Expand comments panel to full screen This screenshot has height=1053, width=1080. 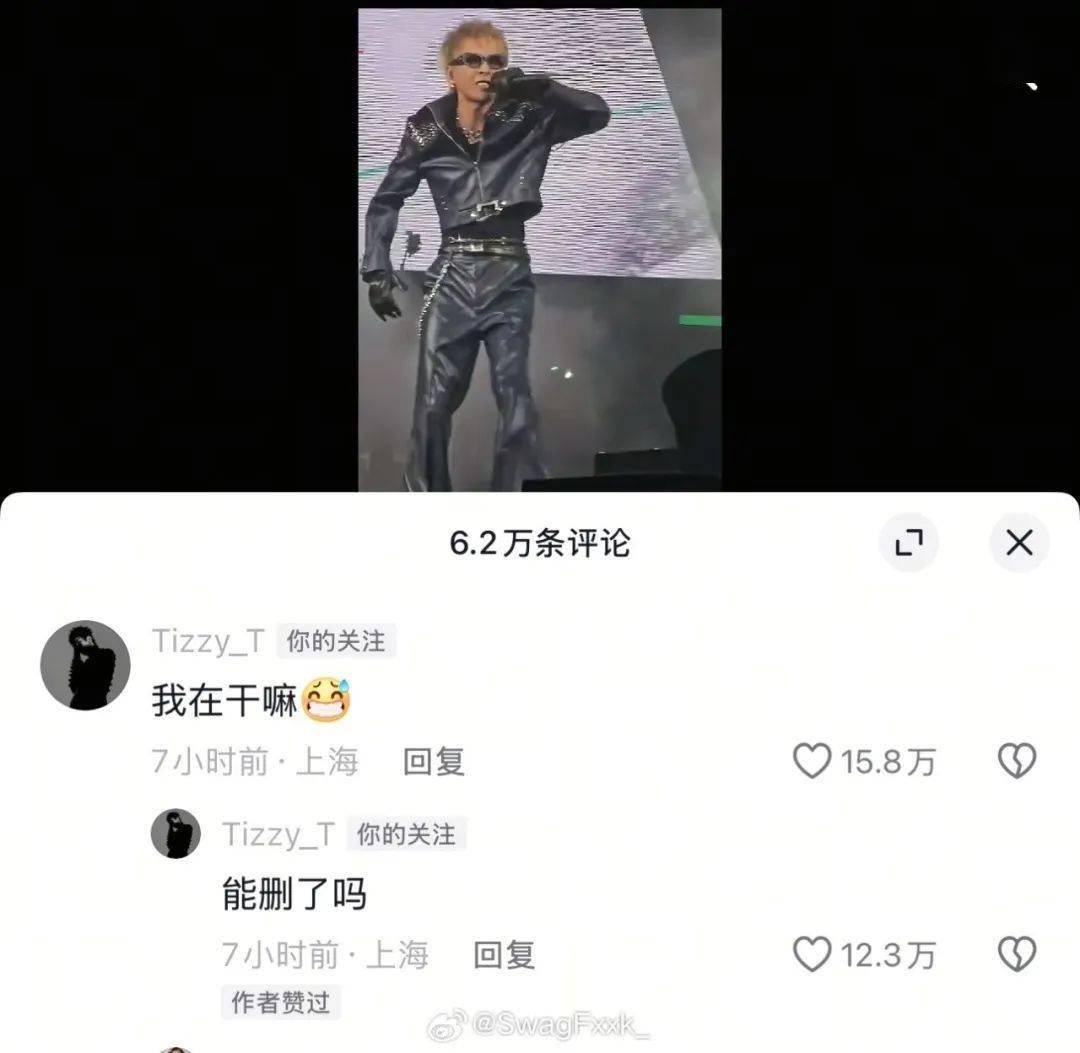(908, 543)
